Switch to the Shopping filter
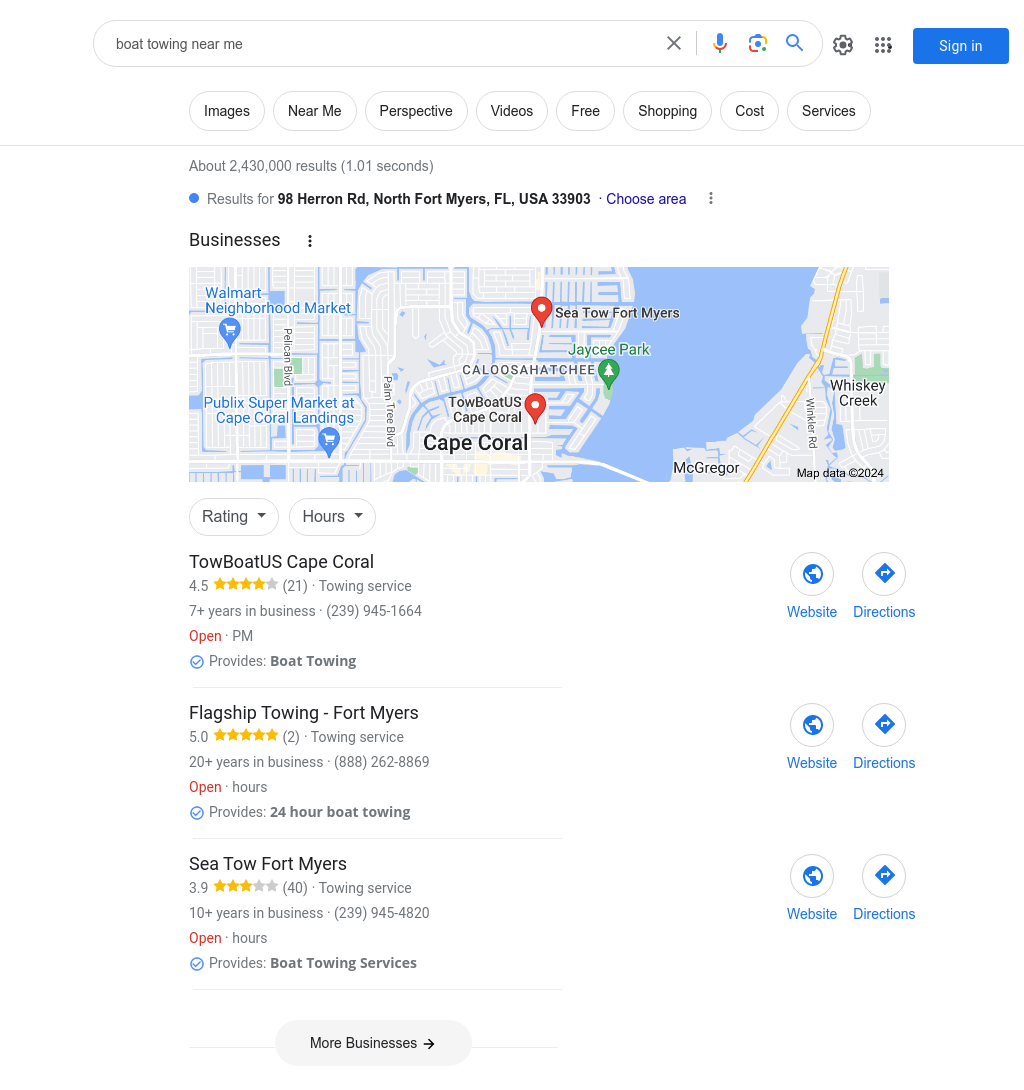This screenshot has width=1024, height=1090. (667, 111)
